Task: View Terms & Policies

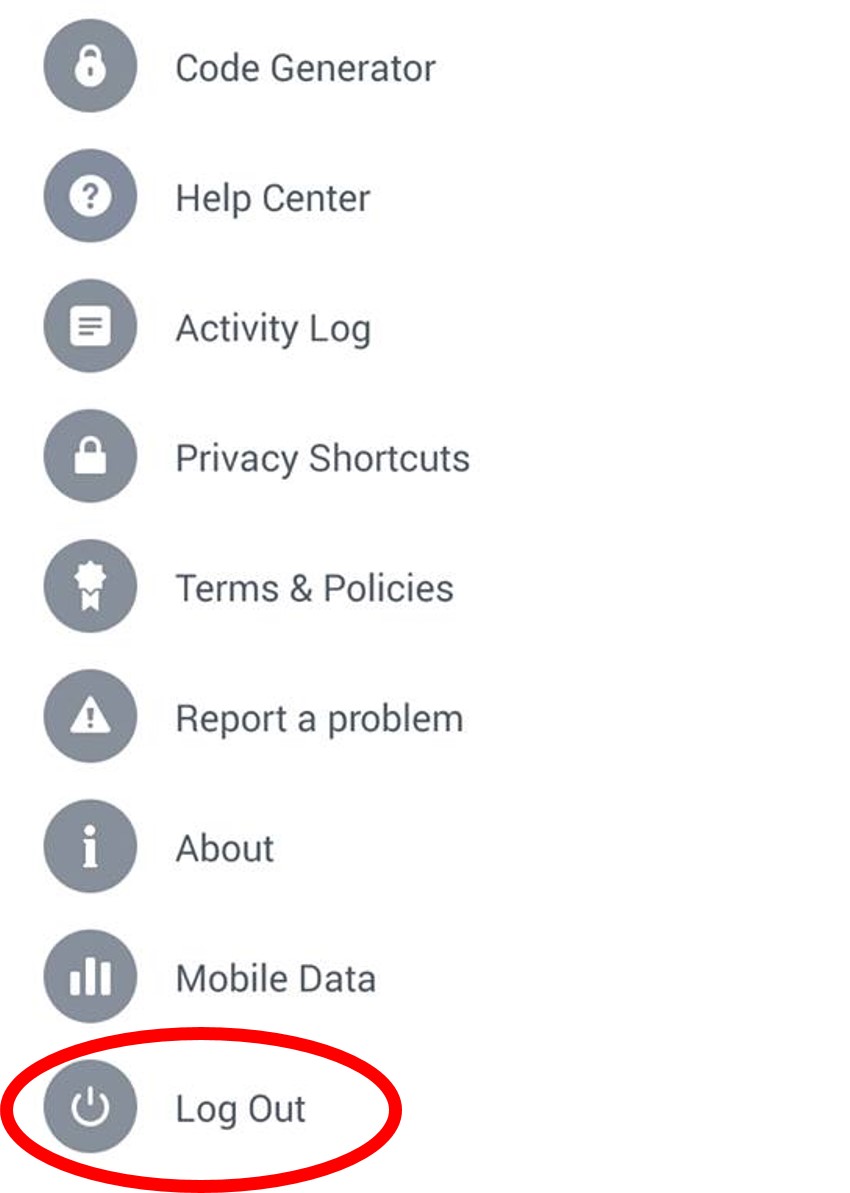Action: point(313,587)
